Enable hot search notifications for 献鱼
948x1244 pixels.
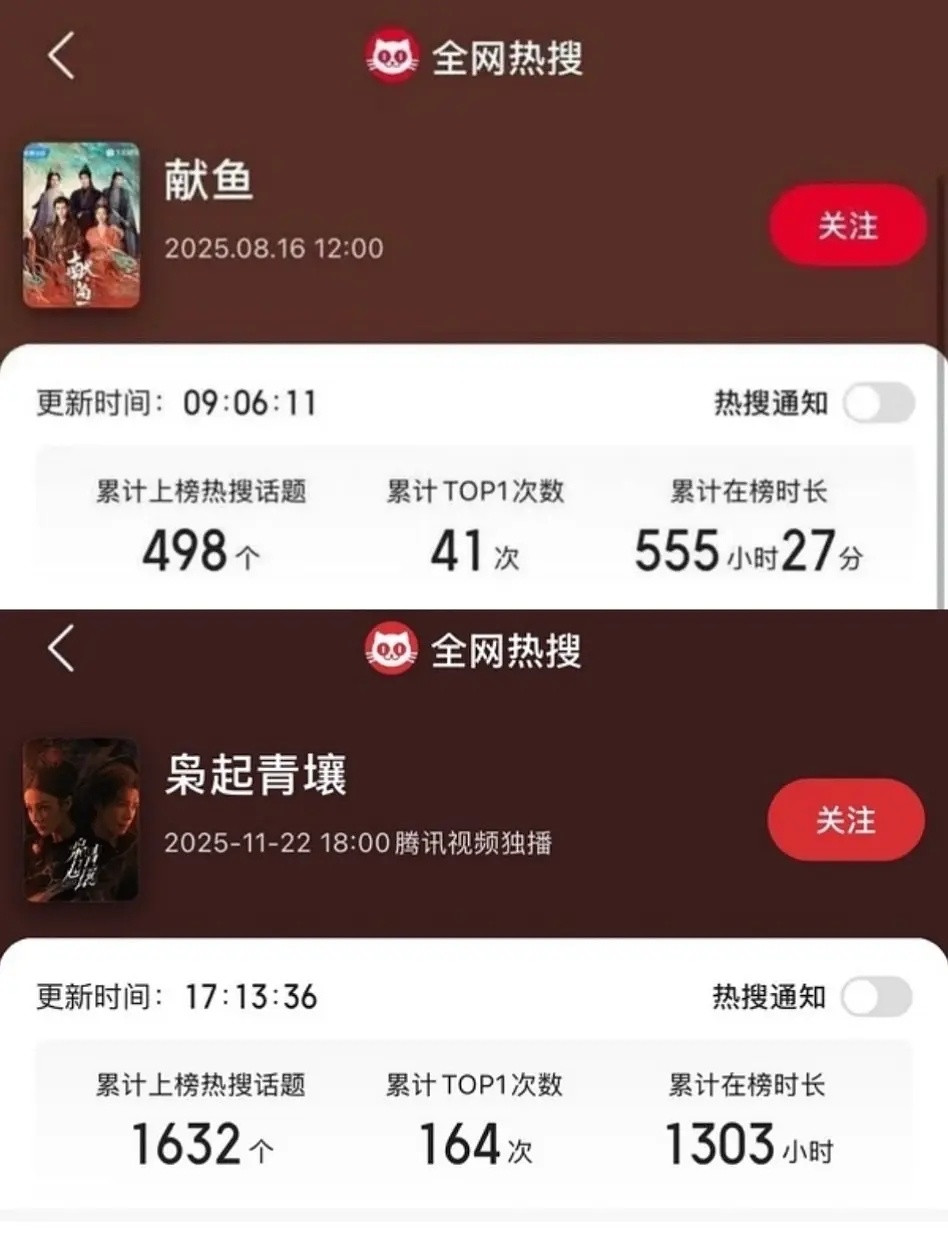point(877,401)
